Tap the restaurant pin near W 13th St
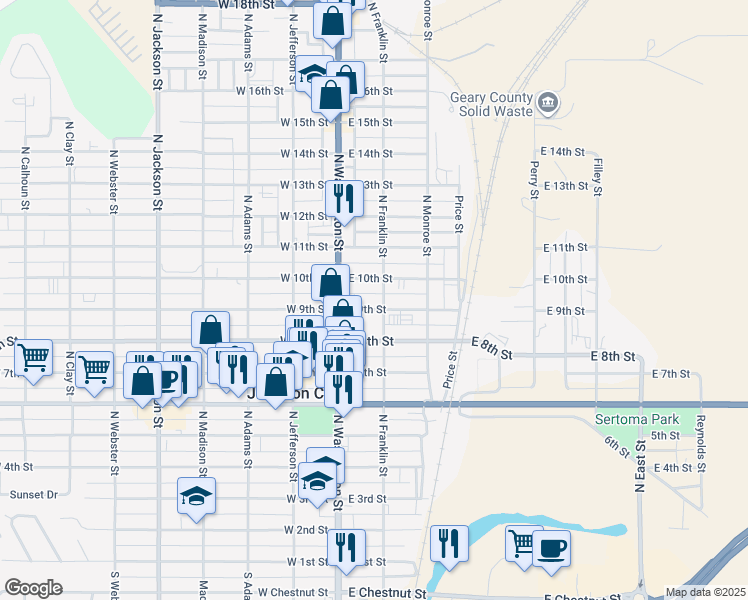 344,199
